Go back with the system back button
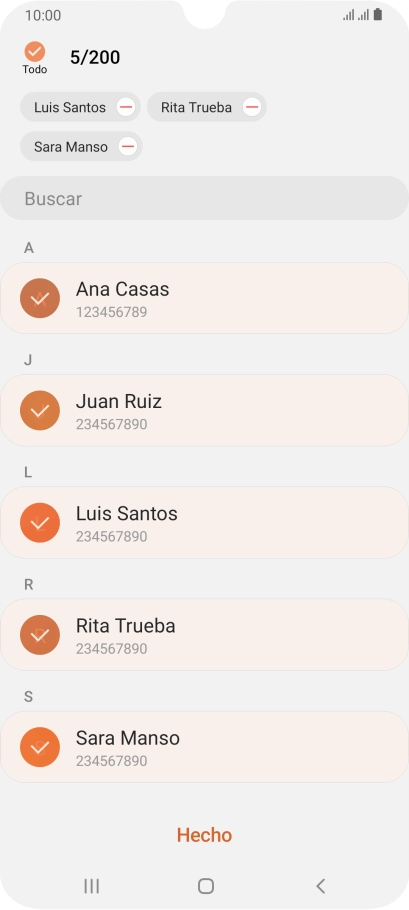409x910 pixels. point(320,886)
